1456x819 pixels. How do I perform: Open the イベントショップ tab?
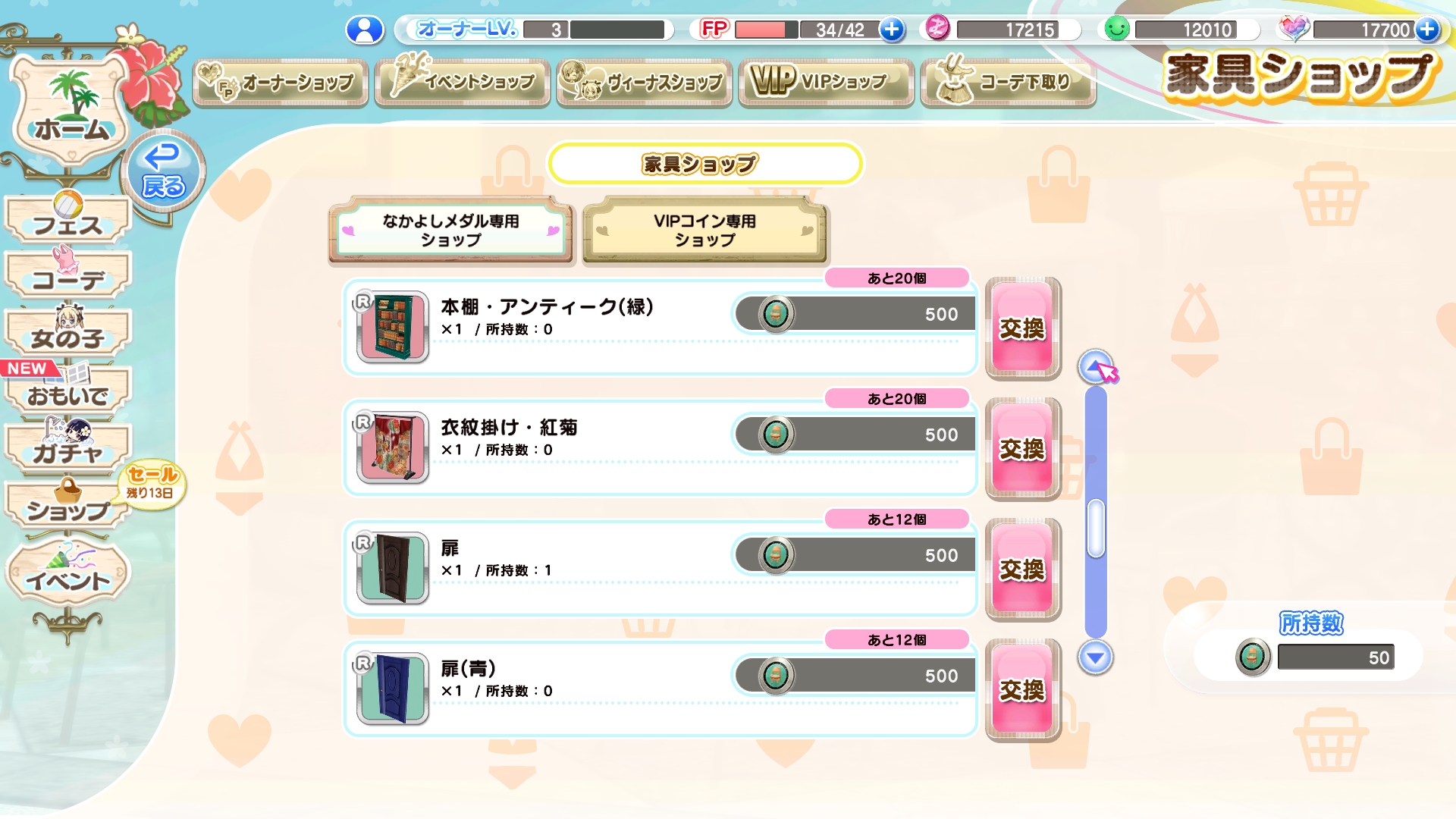463,82
